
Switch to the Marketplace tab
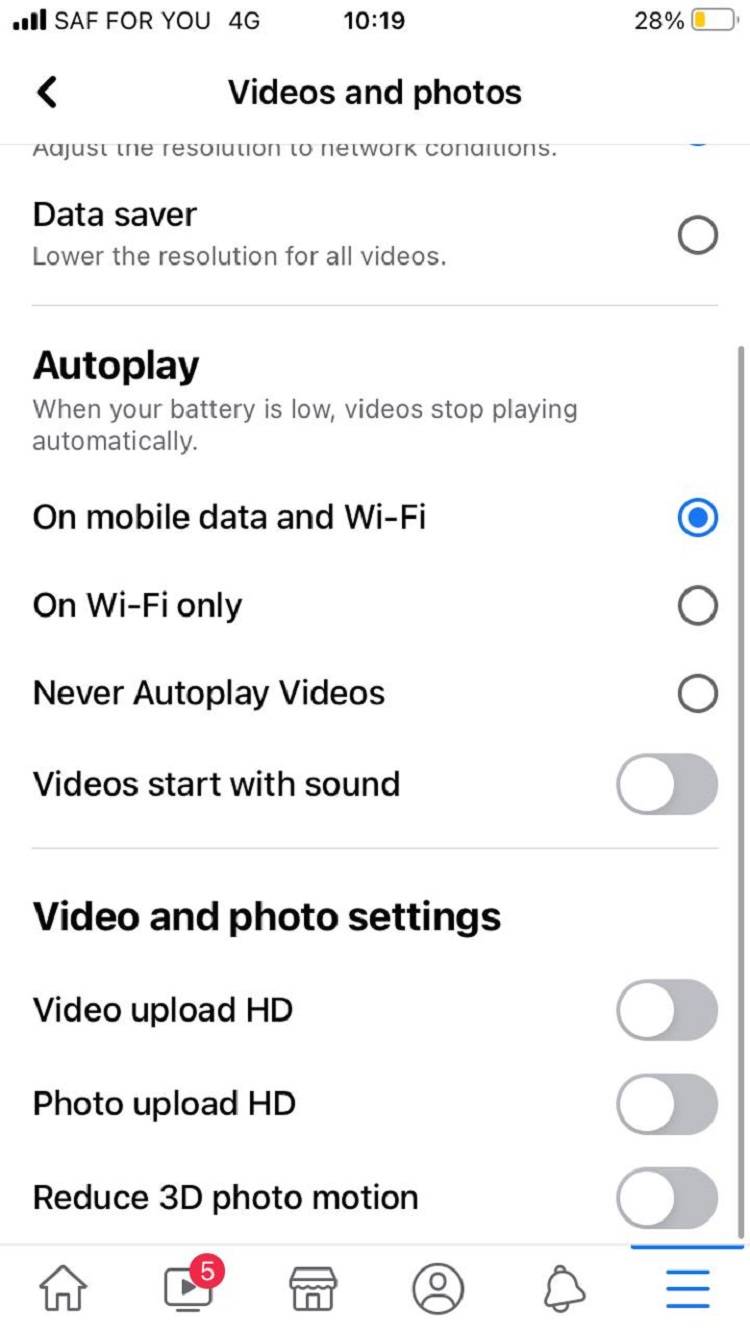[x=313, y=1288]
